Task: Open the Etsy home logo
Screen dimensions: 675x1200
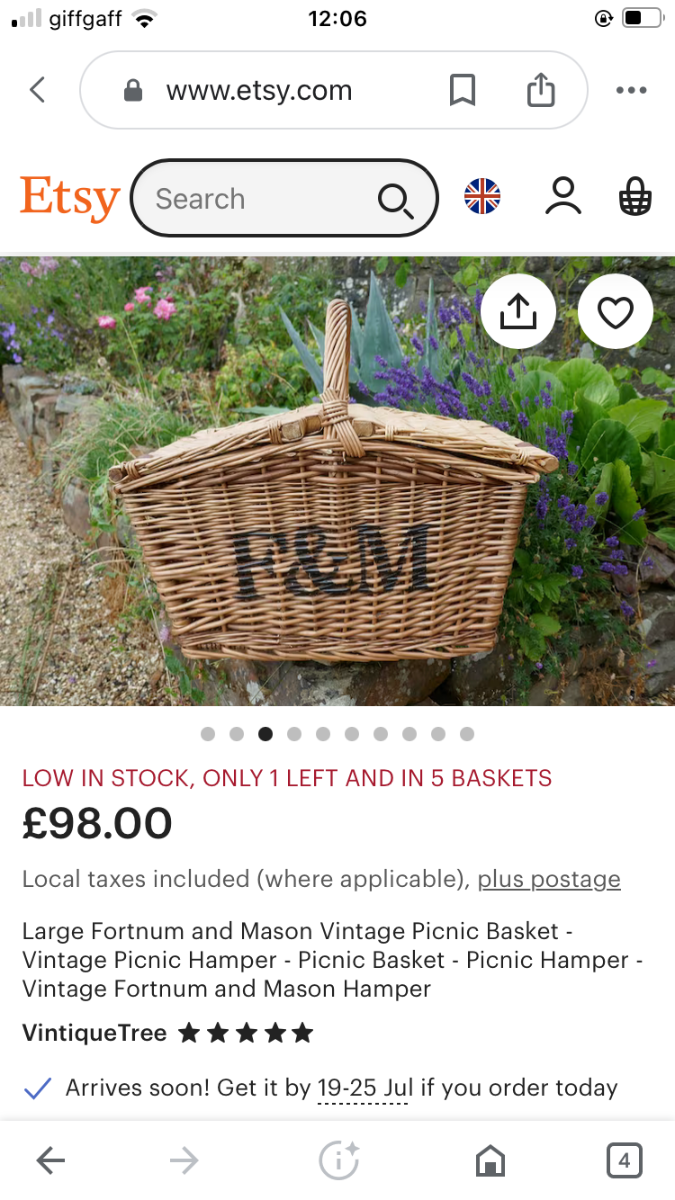Action: 70,198
